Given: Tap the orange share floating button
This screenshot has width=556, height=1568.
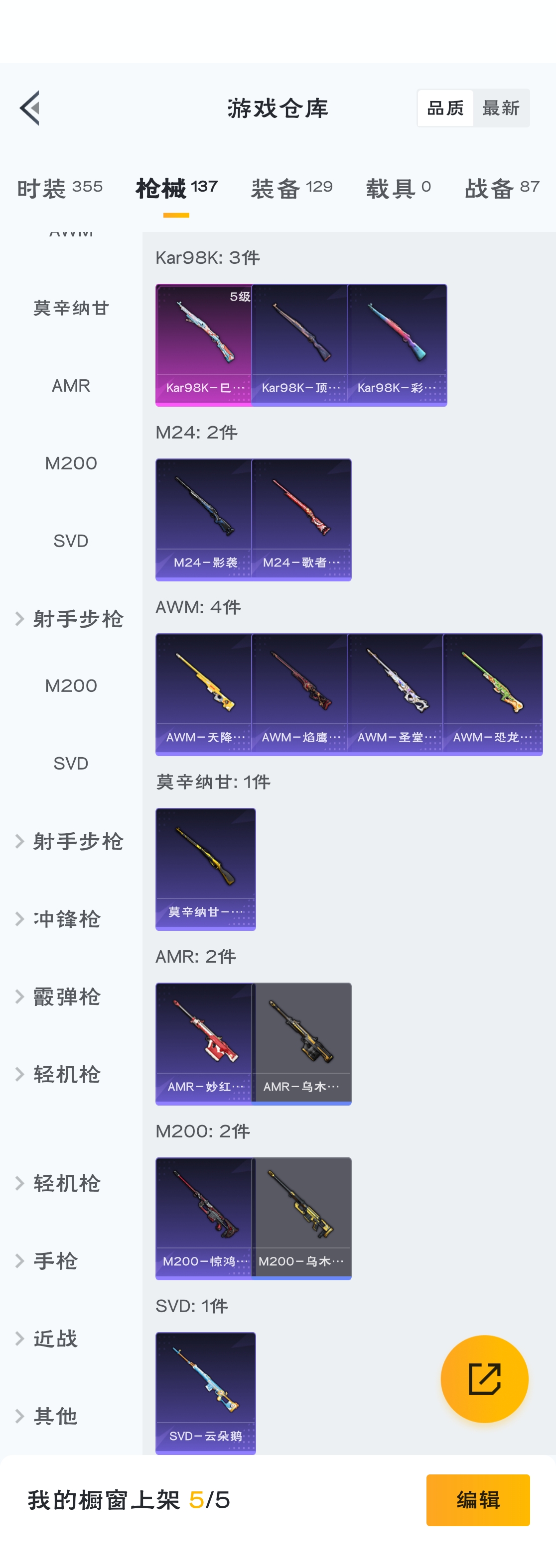Looking at the screenshot, I should 484,1379.
